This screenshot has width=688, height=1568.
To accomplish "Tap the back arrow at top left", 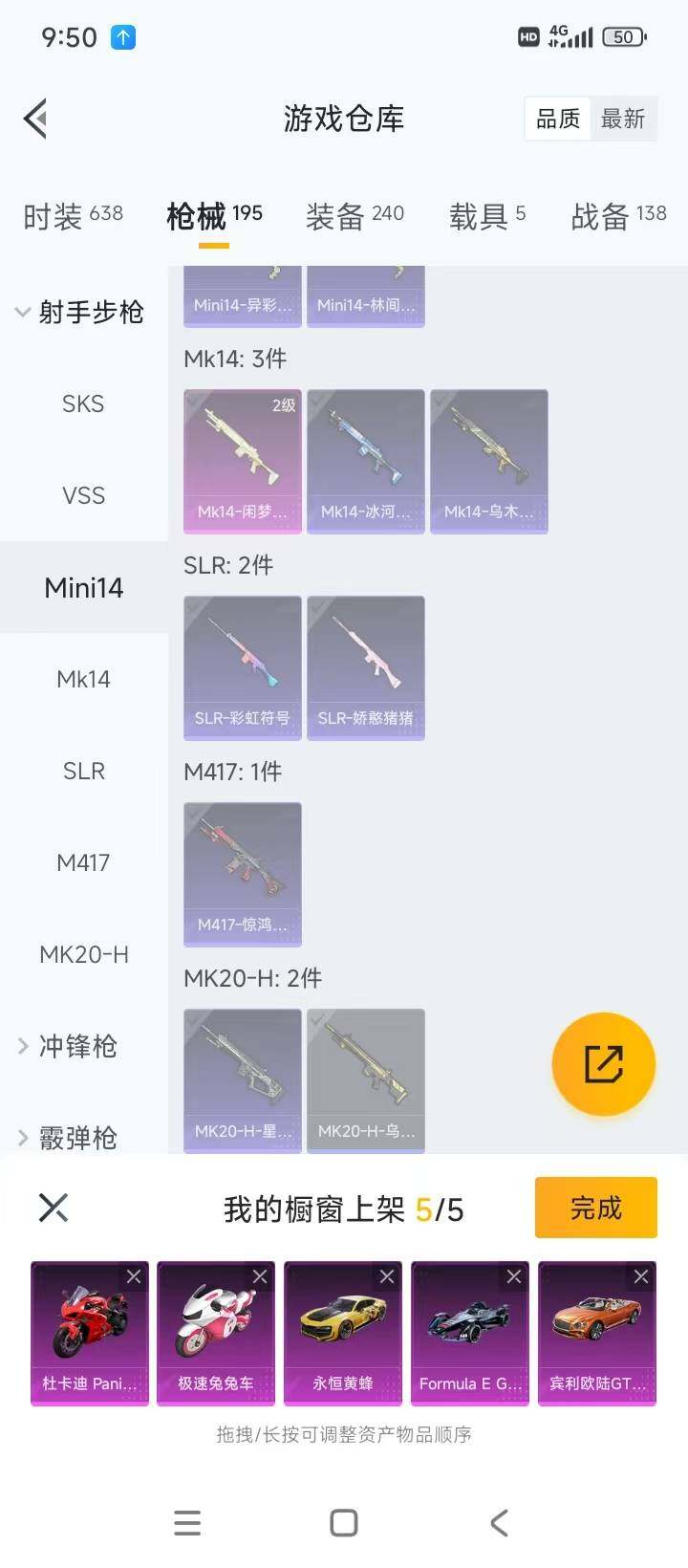I will click(34, 118).
